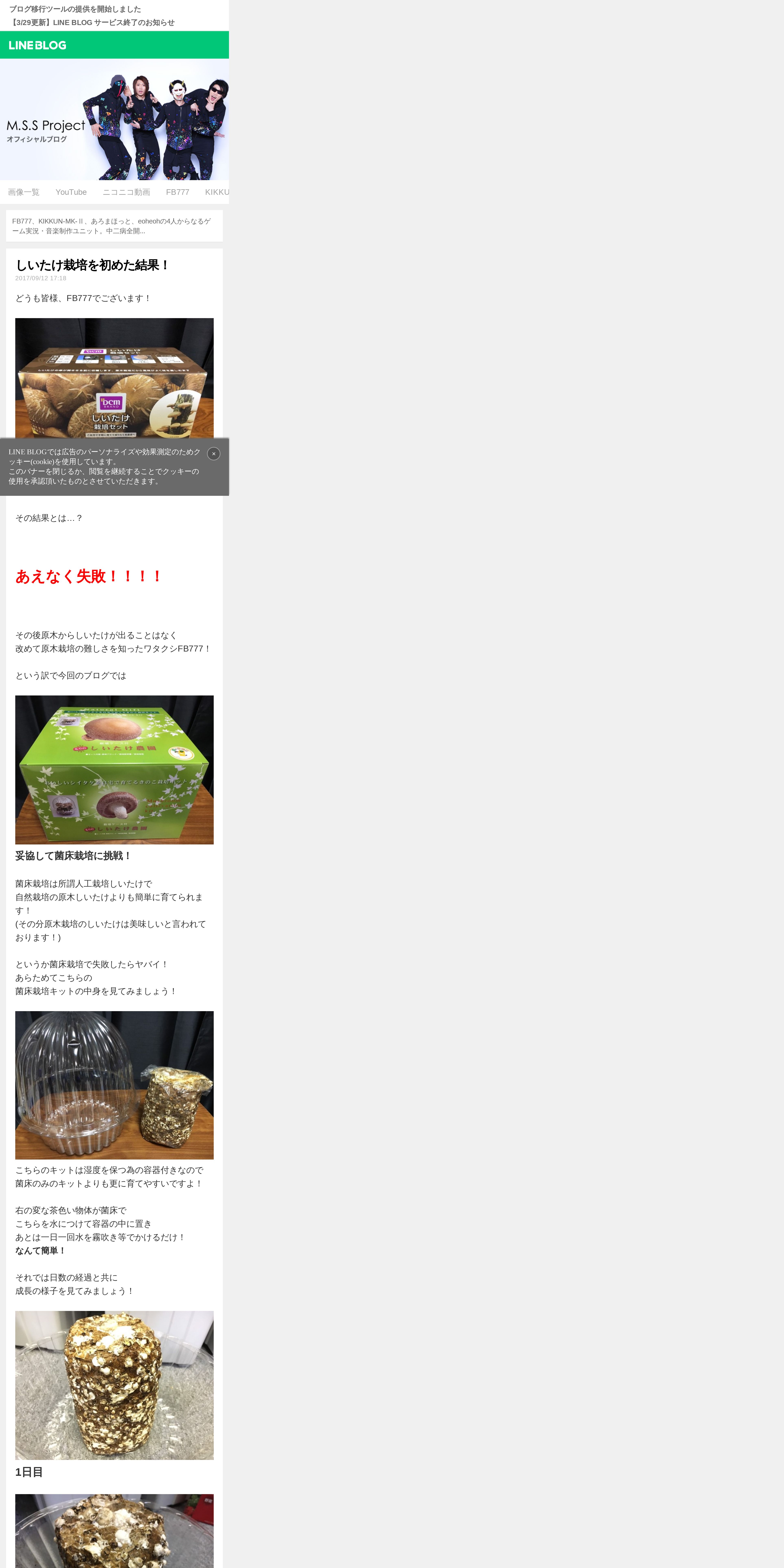Open the day 1 mushroom block photo
The height and width of the screenshot is (1568, 784).
(114, 1385)
